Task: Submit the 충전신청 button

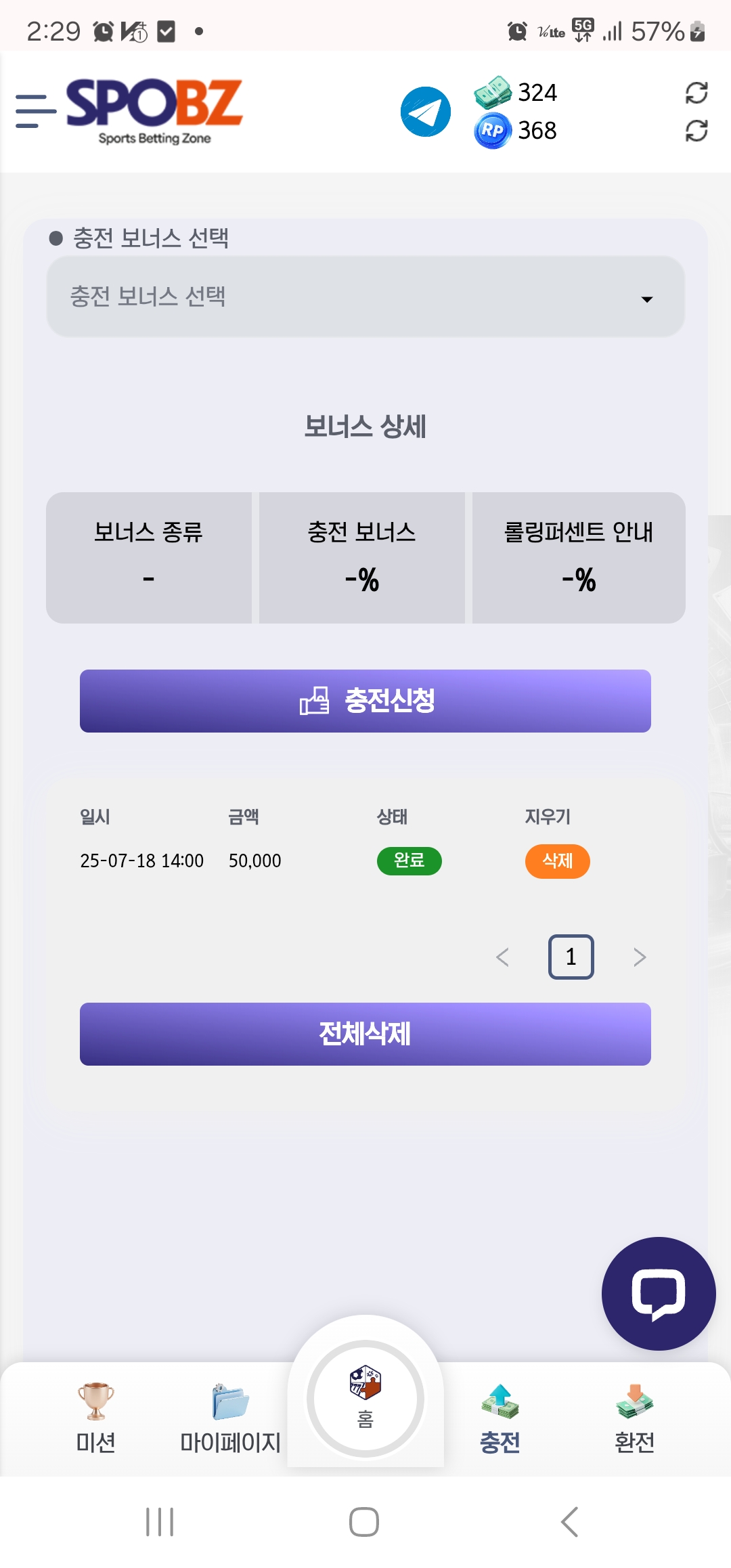Action: click(x=365, y=701)
